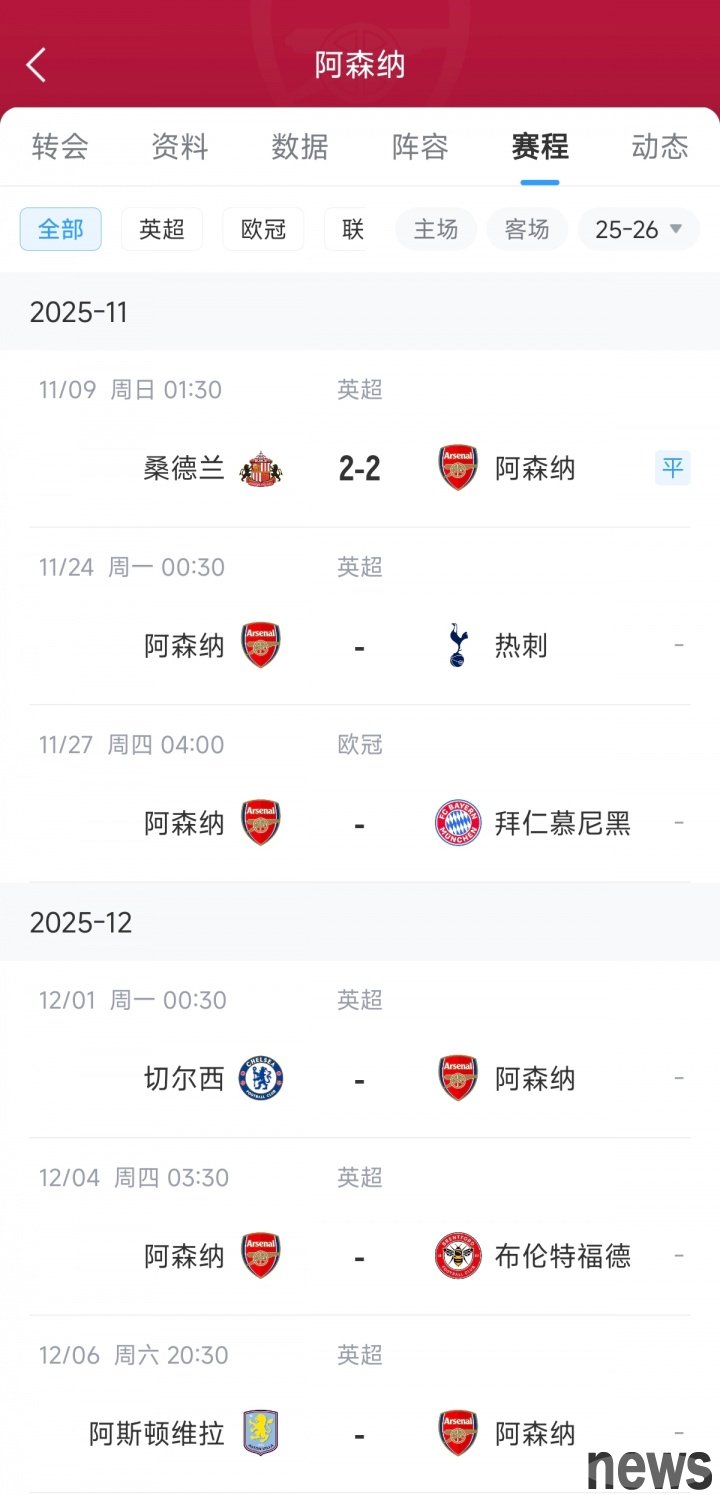Show only 客场 matches
720x1495 pixels.
(527, 229)
